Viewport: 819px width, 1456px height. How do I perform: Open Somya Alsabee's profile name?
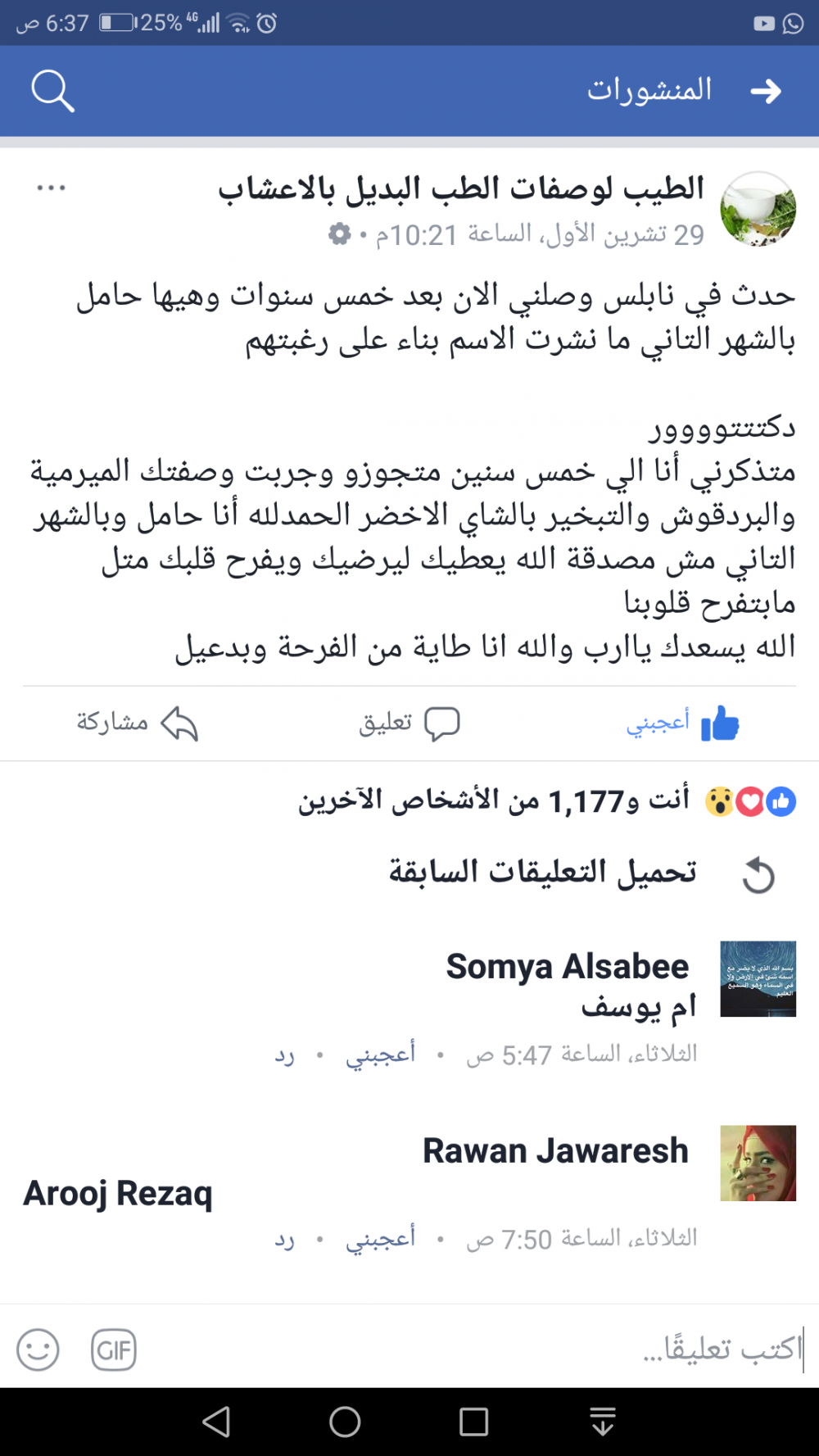click(x=567, y=967)
